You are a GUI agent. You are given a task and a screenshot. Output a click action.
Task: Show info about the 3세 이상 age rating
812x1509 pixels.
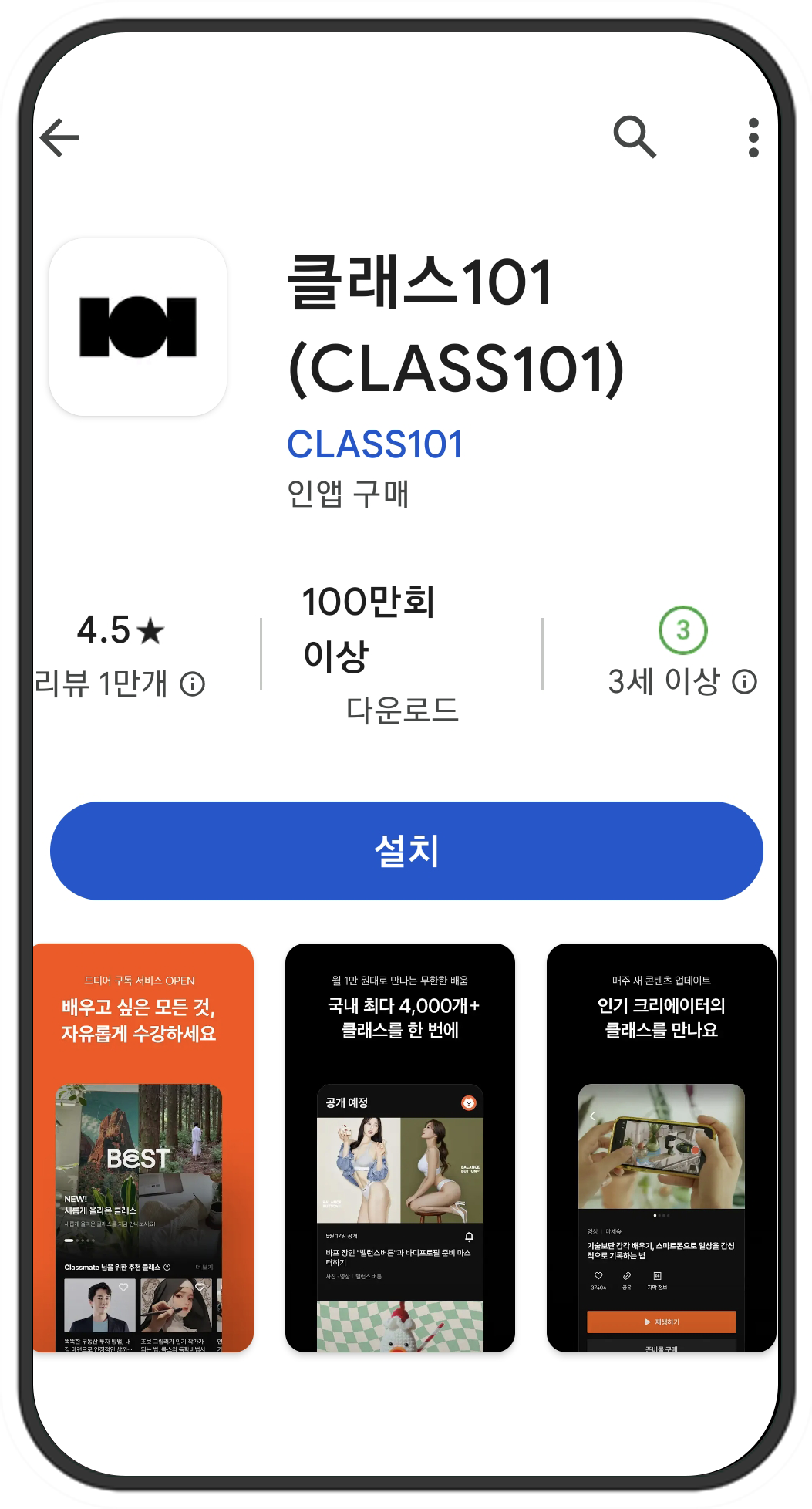[744, 682]
